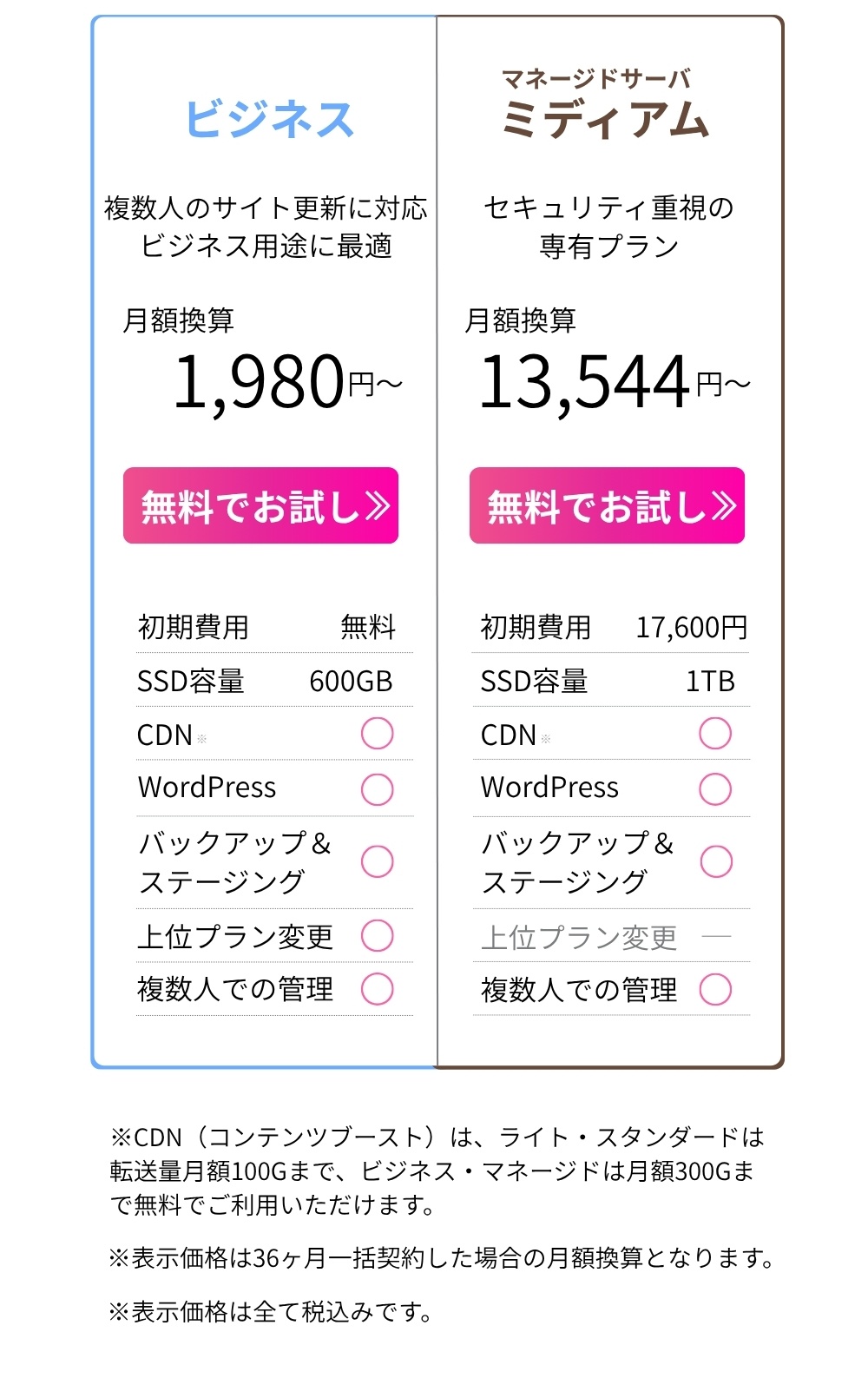The height and width of the screenshot is (1398, 868).
Task: Start free trial for the ミディアム plan
Action: 607,505
